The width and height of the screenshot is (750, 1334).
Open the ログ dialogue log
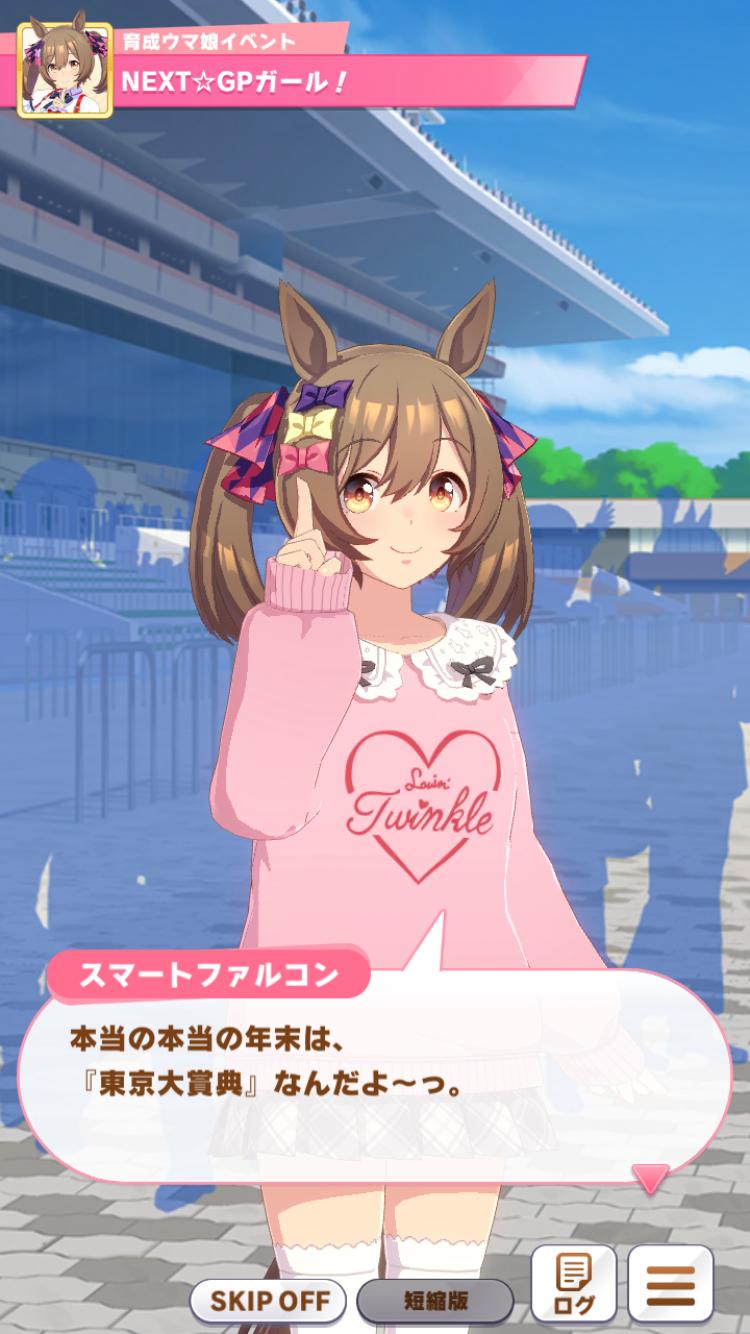(x=573, y=1283)
